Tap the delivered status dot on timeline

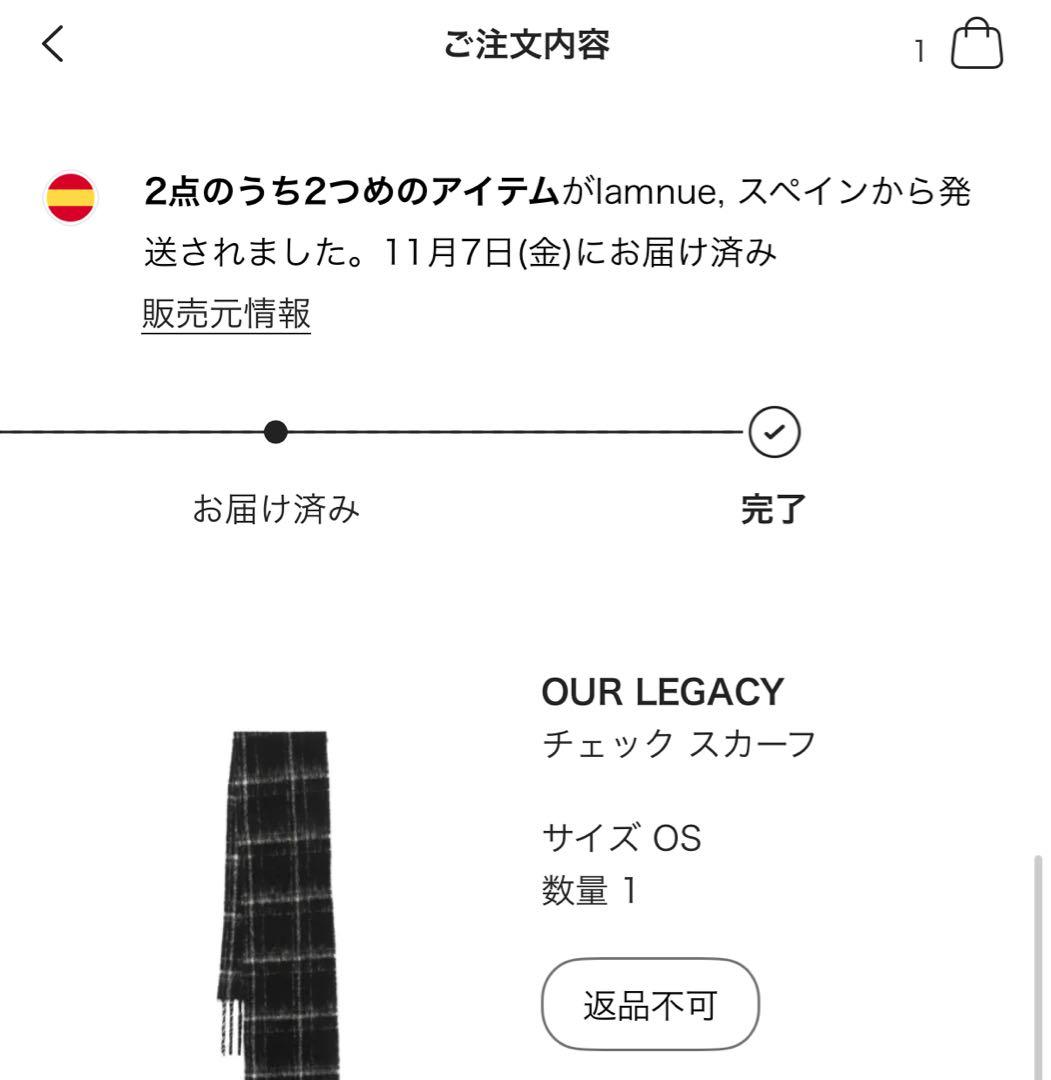(x=273, y=431)
